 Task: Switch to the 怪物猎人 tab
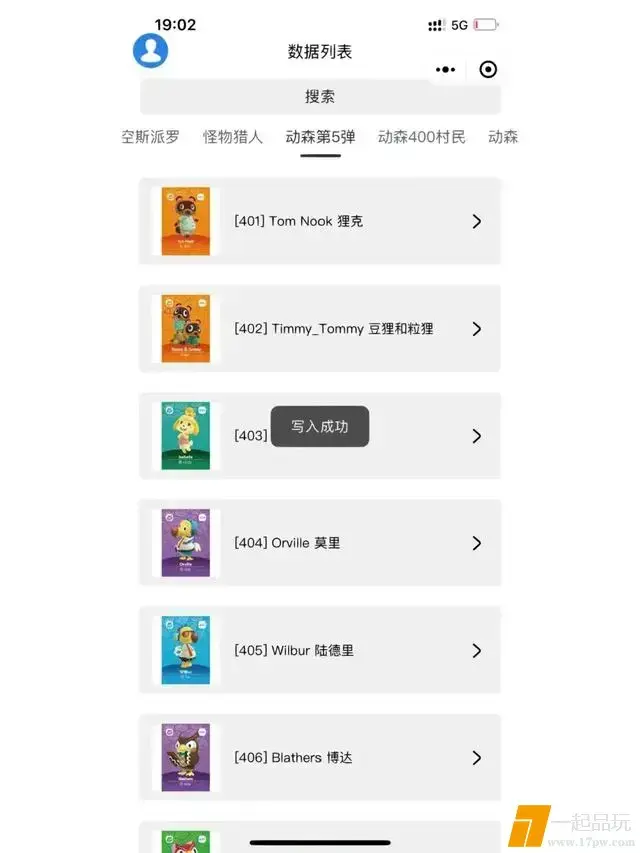[x=233, y=137]
